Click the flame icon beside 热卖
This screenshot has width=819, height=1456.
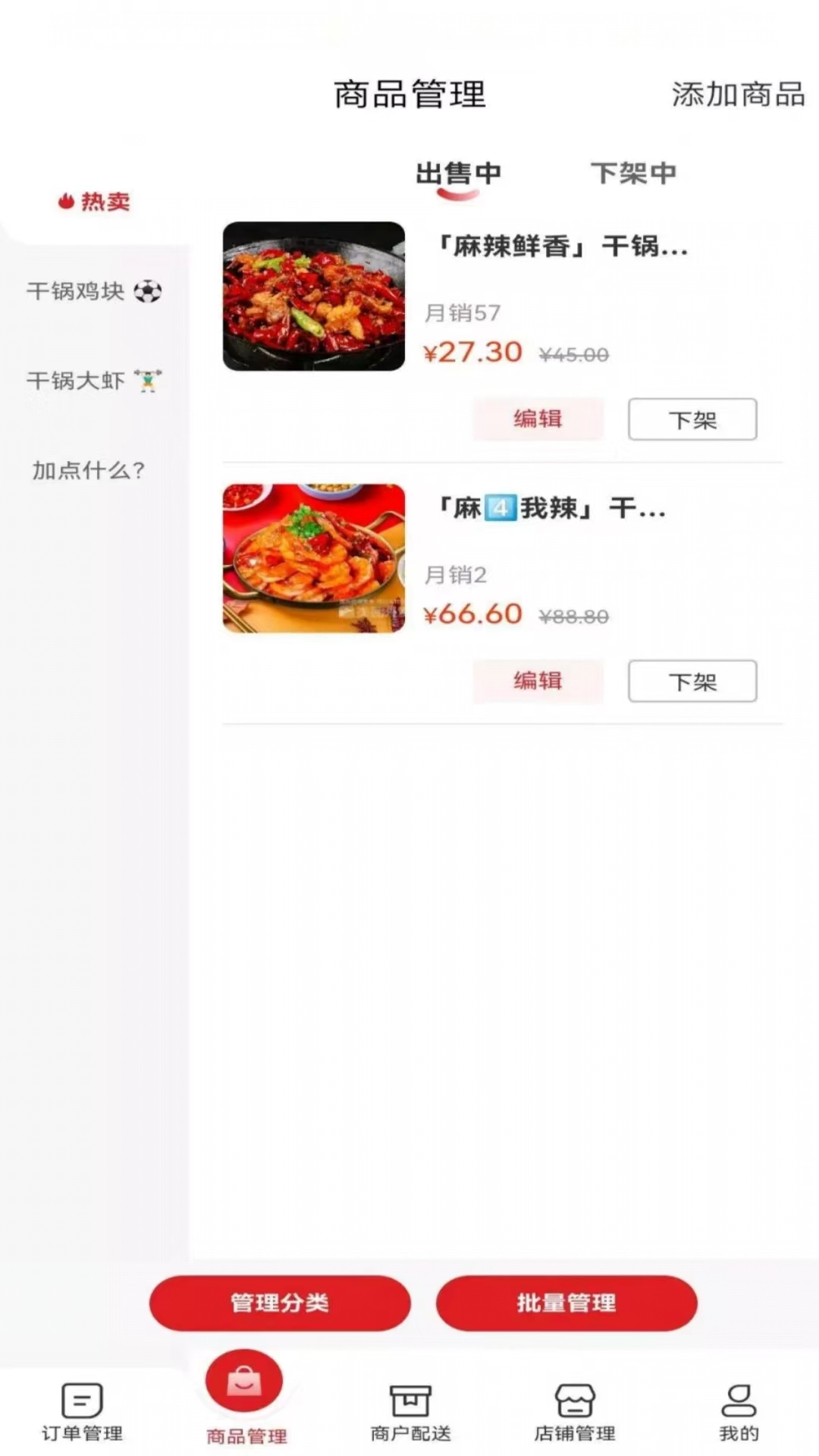(x=67, y=201)
